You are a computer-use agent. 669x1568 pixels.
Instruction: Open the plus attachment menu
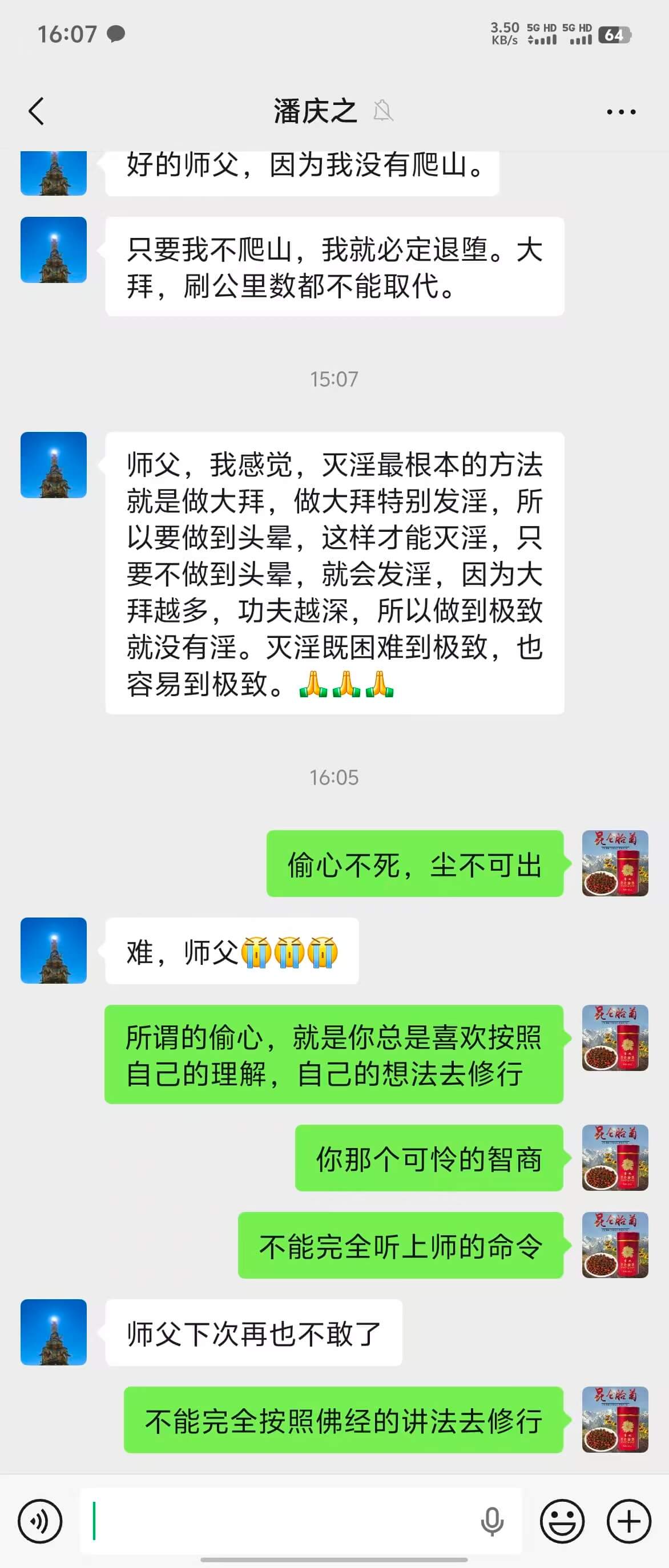pyautogui.click(x=629, y=1521)
